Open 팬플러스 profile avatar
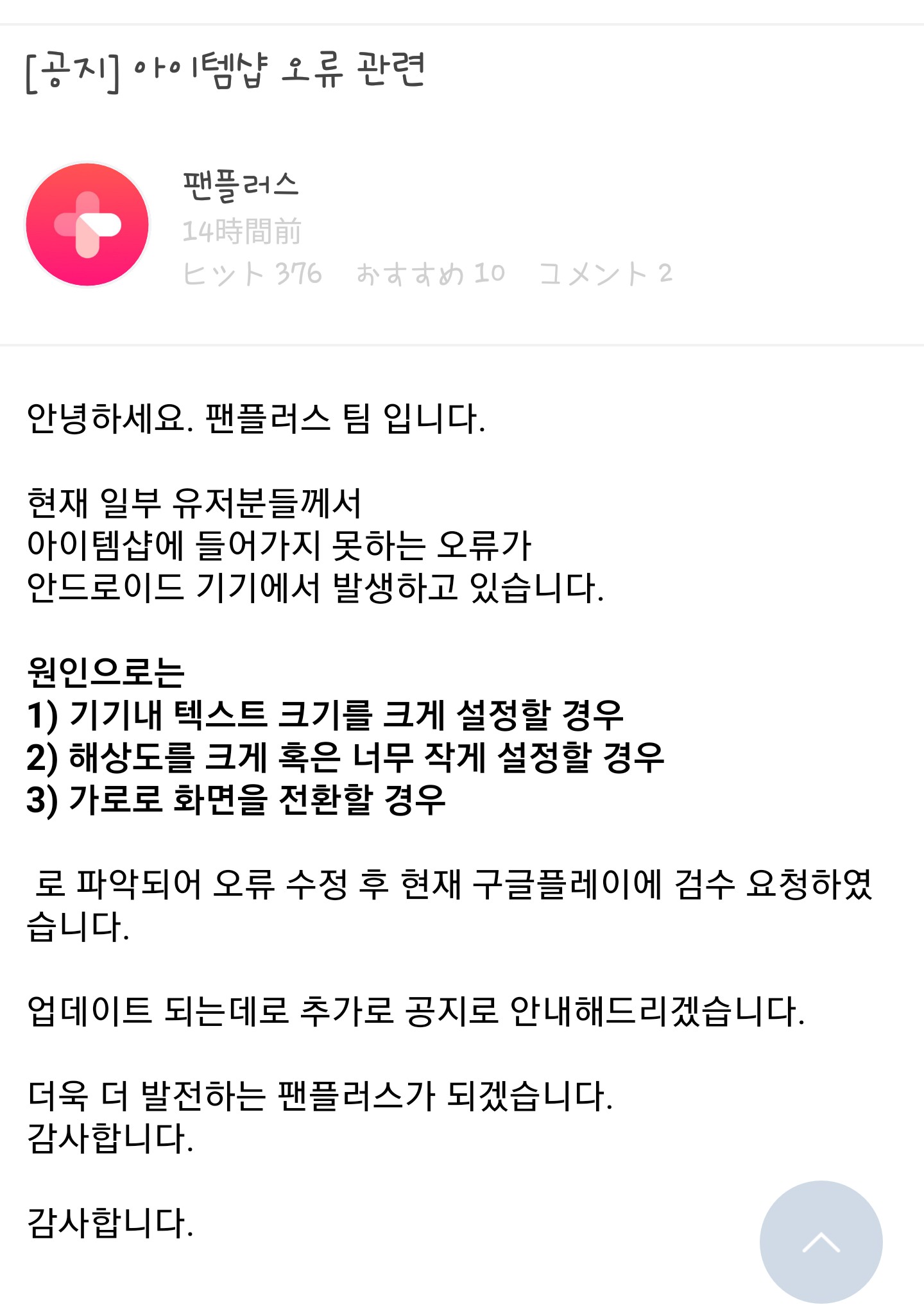This screenshot has width=924, height=1314. (87, 225)
